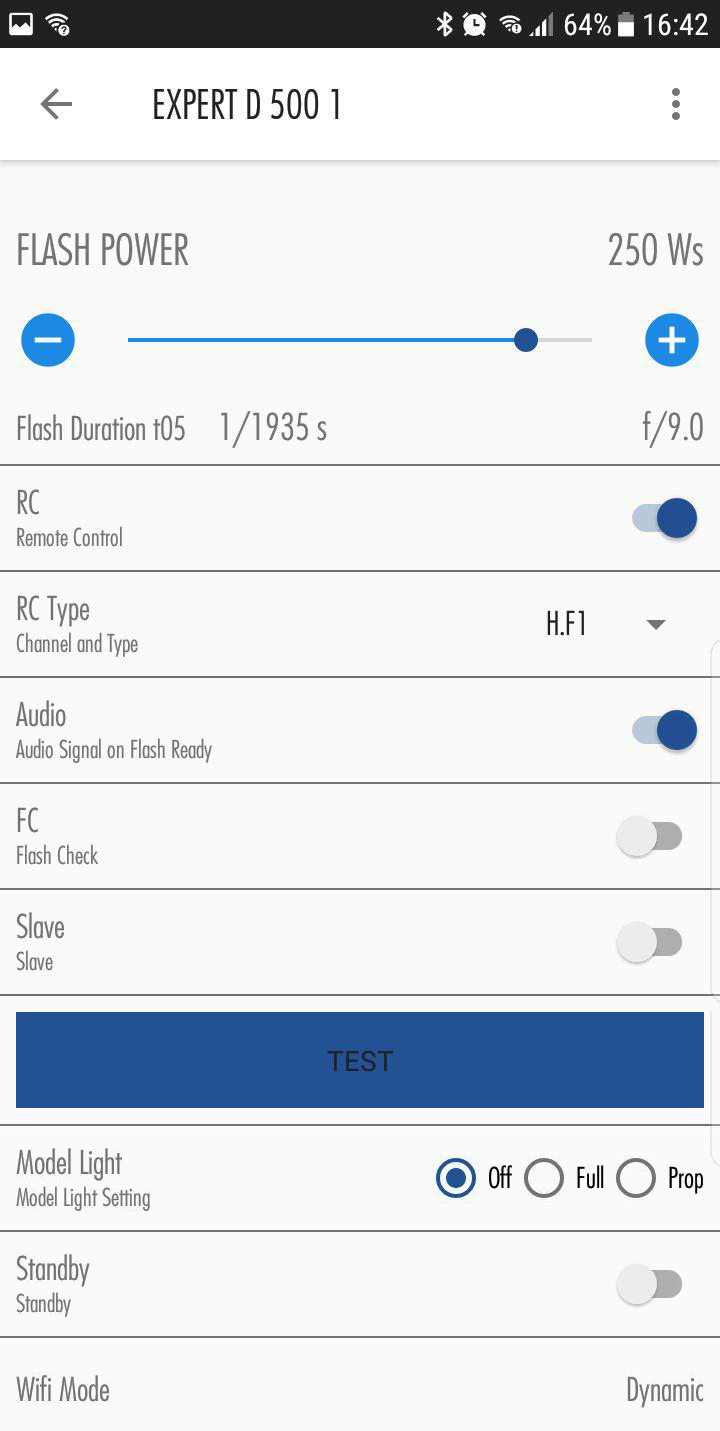The width and height of the screenshot is (720, 1431).
Task: Disable Audio Signal on Flash Ready
Action: tap(664, 730)
